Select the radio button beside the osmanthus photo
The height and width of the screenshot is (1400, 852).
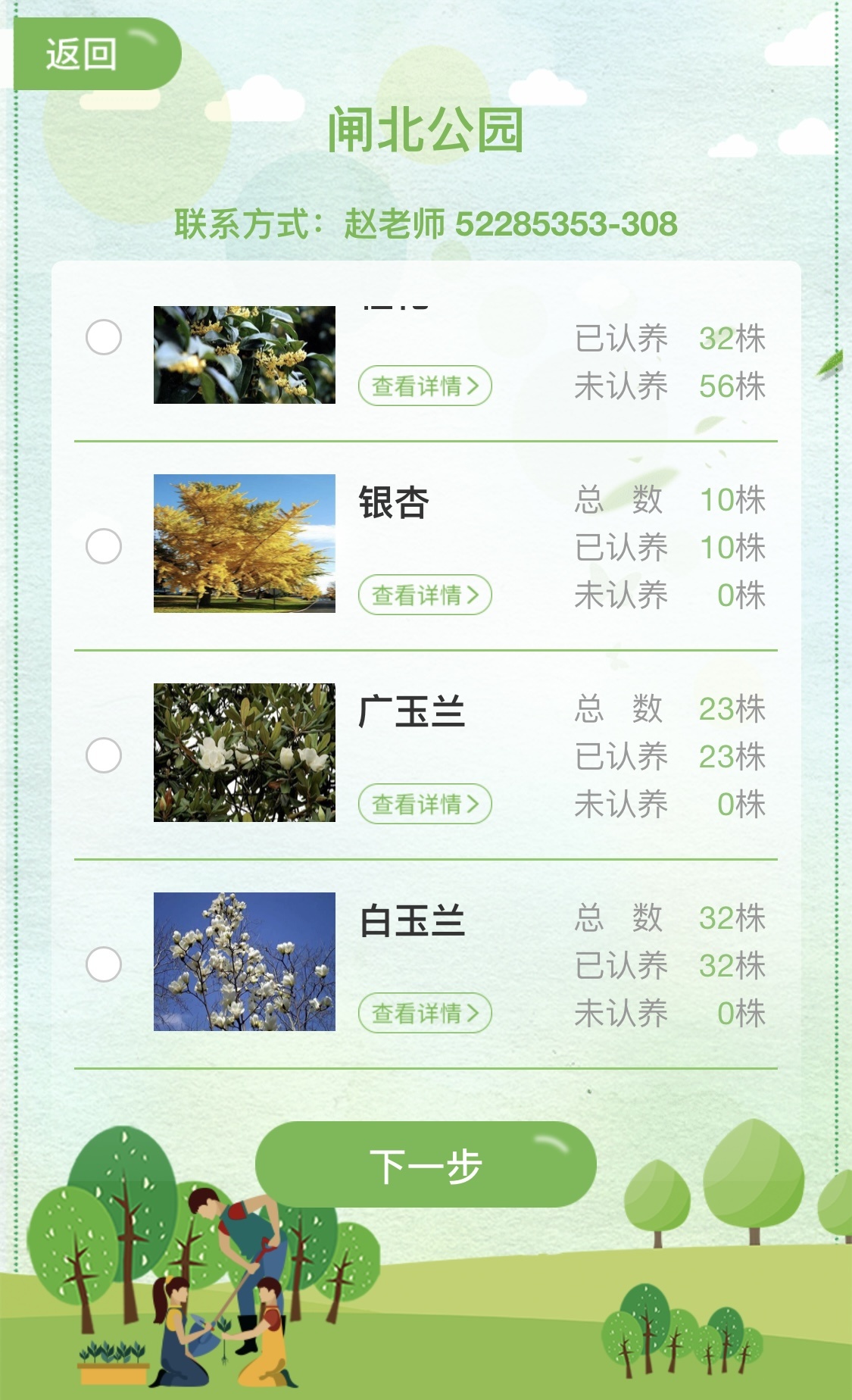[x=104, y=337]
